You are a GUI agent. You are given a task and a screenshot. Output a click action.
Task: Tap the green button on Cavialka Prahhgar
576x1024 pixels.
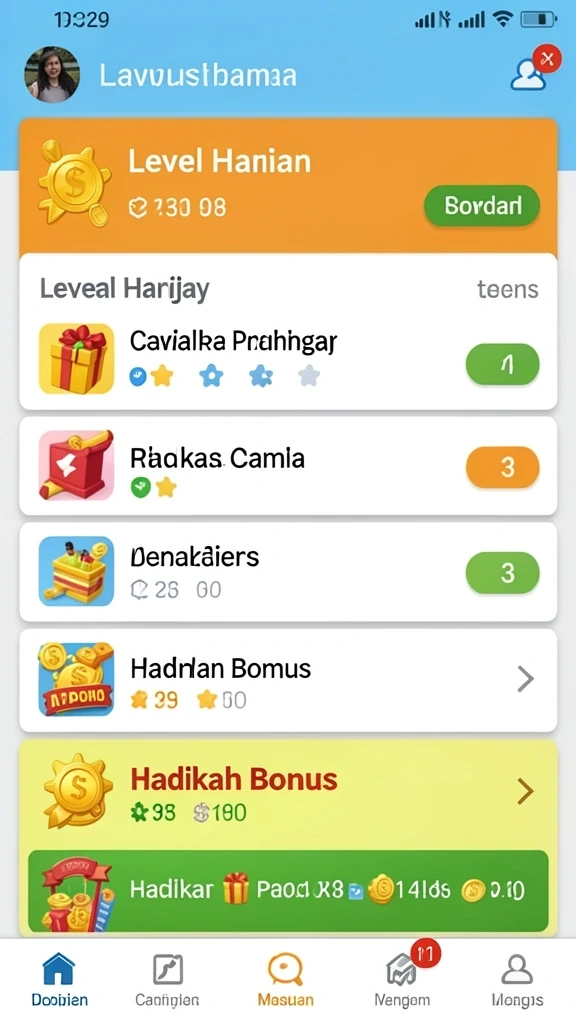click(x=502, y=364)
